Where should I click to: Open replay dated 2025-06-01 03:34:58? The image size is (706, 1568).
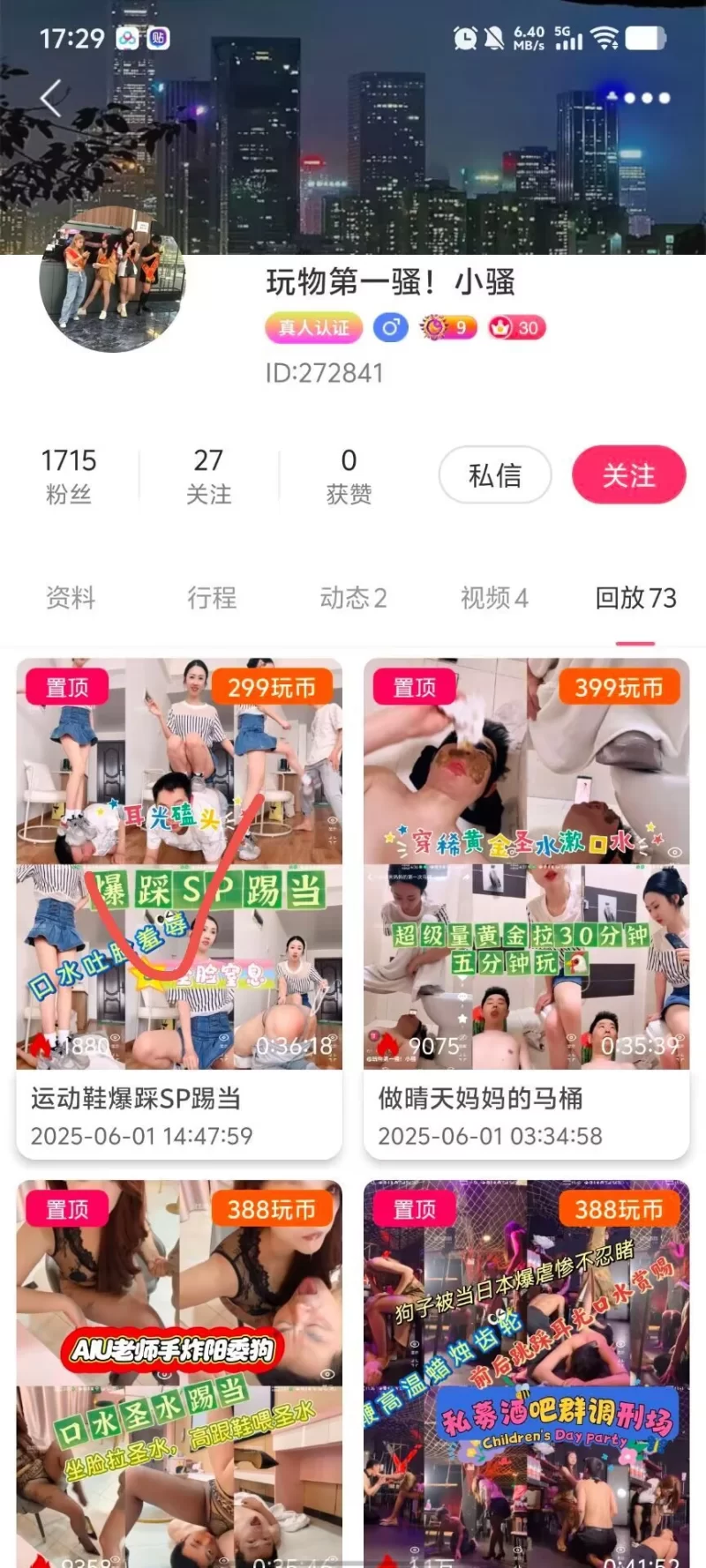pos(526,908)
